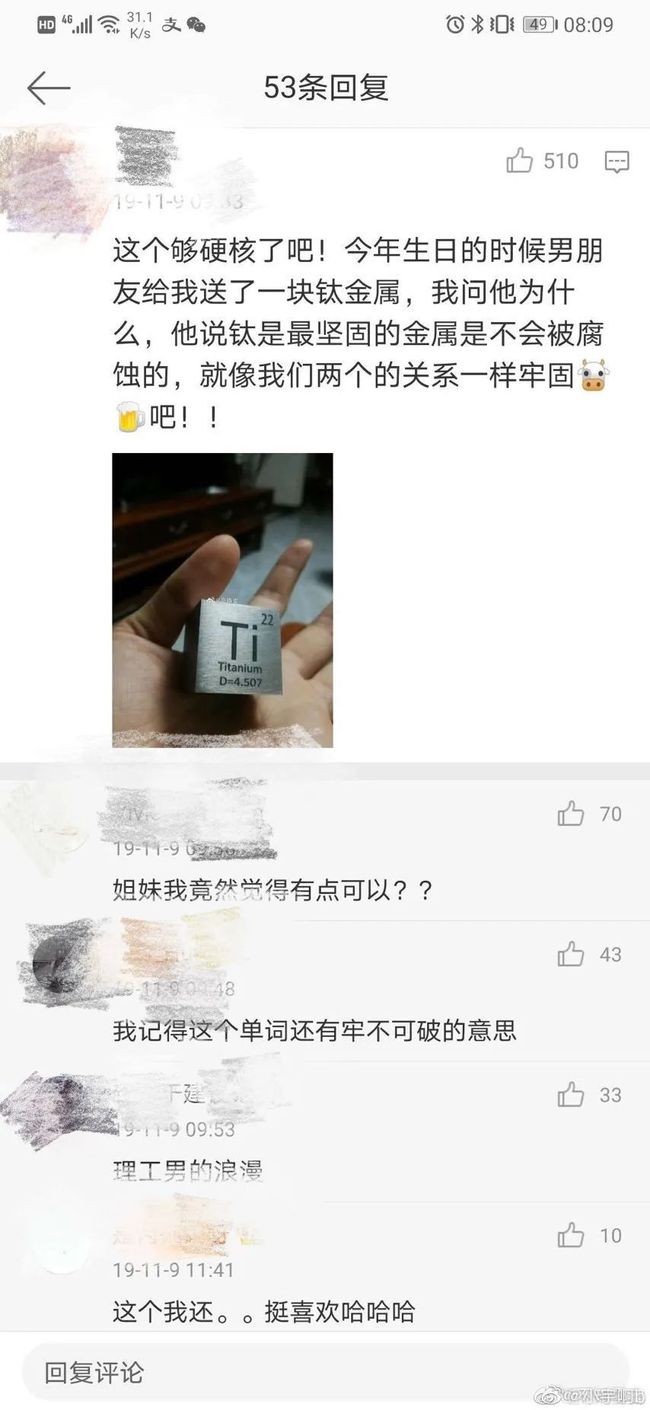The image size is (650, 1410).
Task: Go back using the arrow icon
Action: (48, 88)
